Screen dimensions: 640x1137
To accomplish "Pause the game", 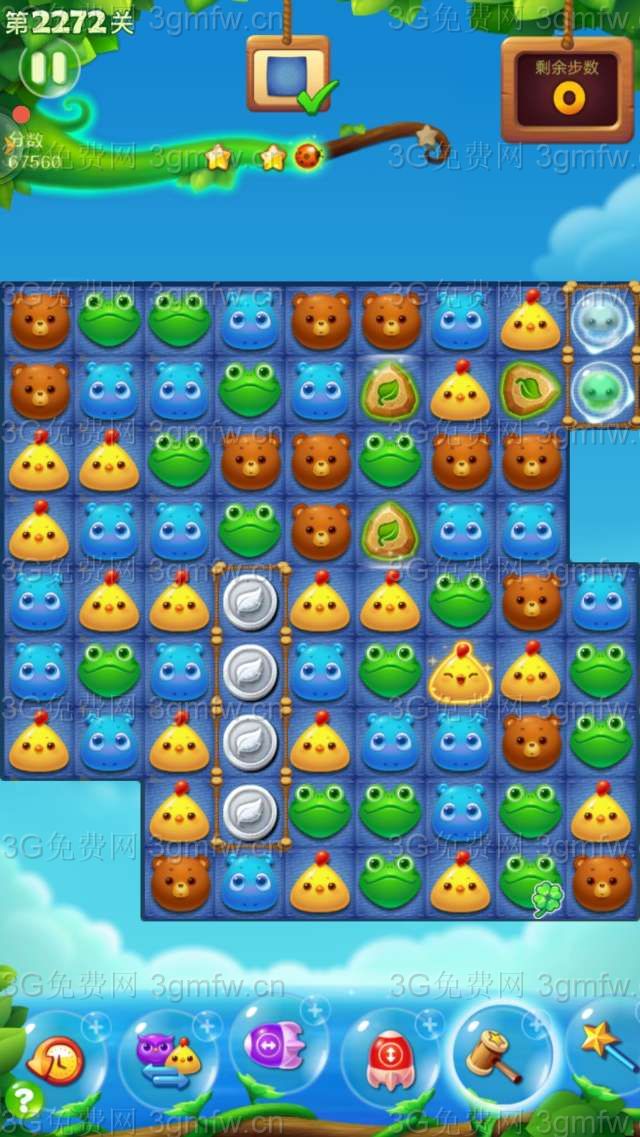I will point(48,68).
